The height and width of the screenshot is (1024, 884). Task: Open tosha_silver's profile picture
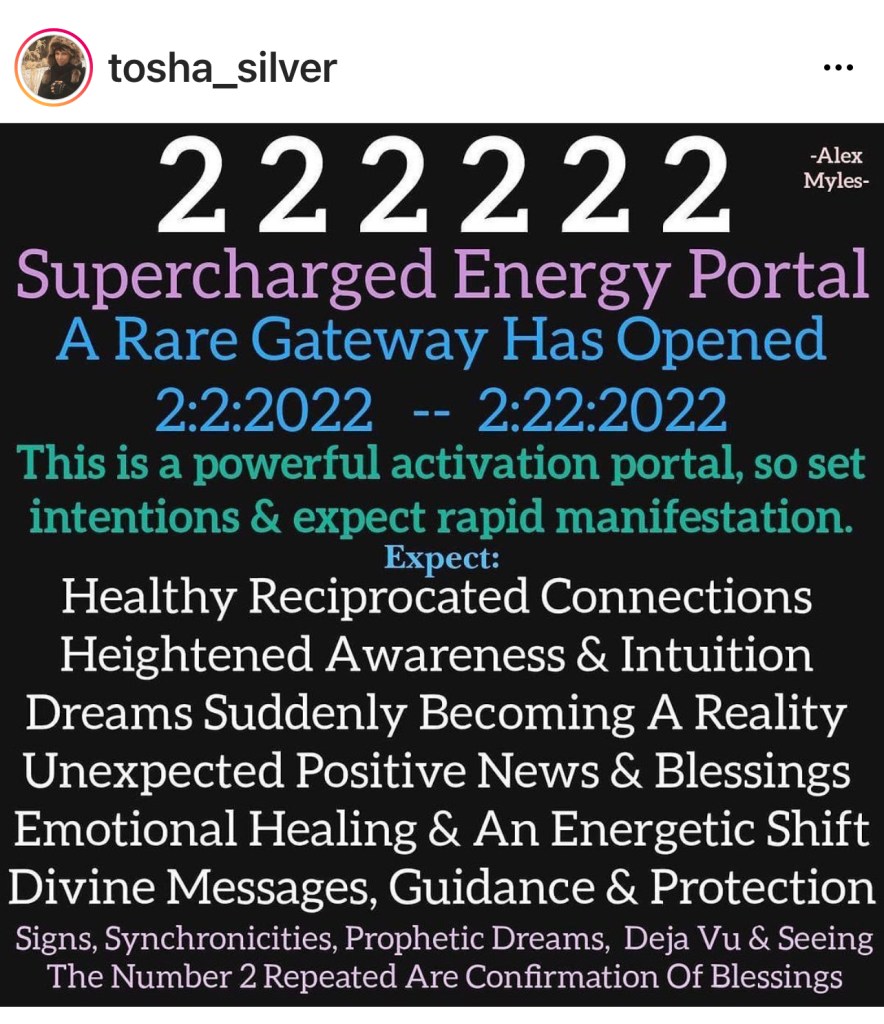(54, 68)
